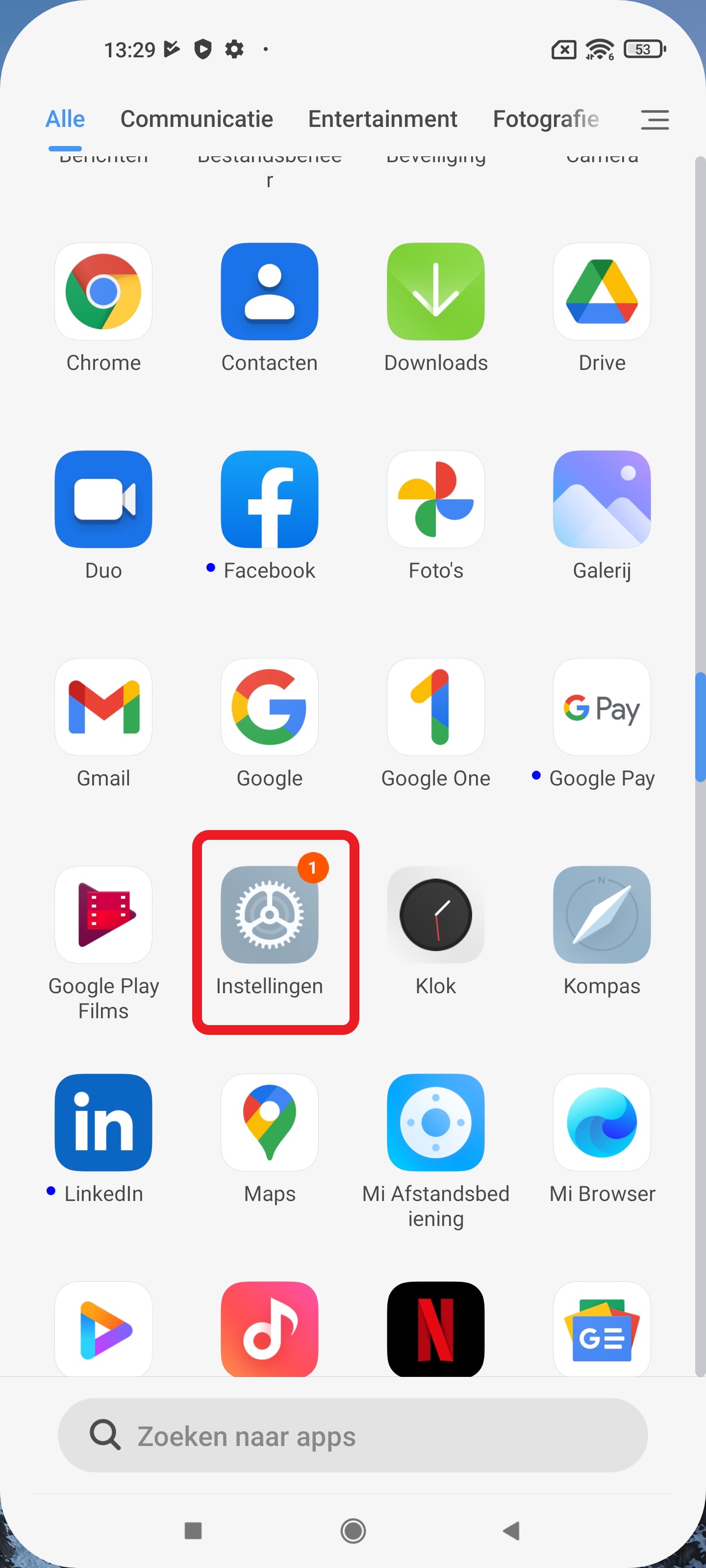
Task: Open Instellingen settings app
Action: pos(269,915)
